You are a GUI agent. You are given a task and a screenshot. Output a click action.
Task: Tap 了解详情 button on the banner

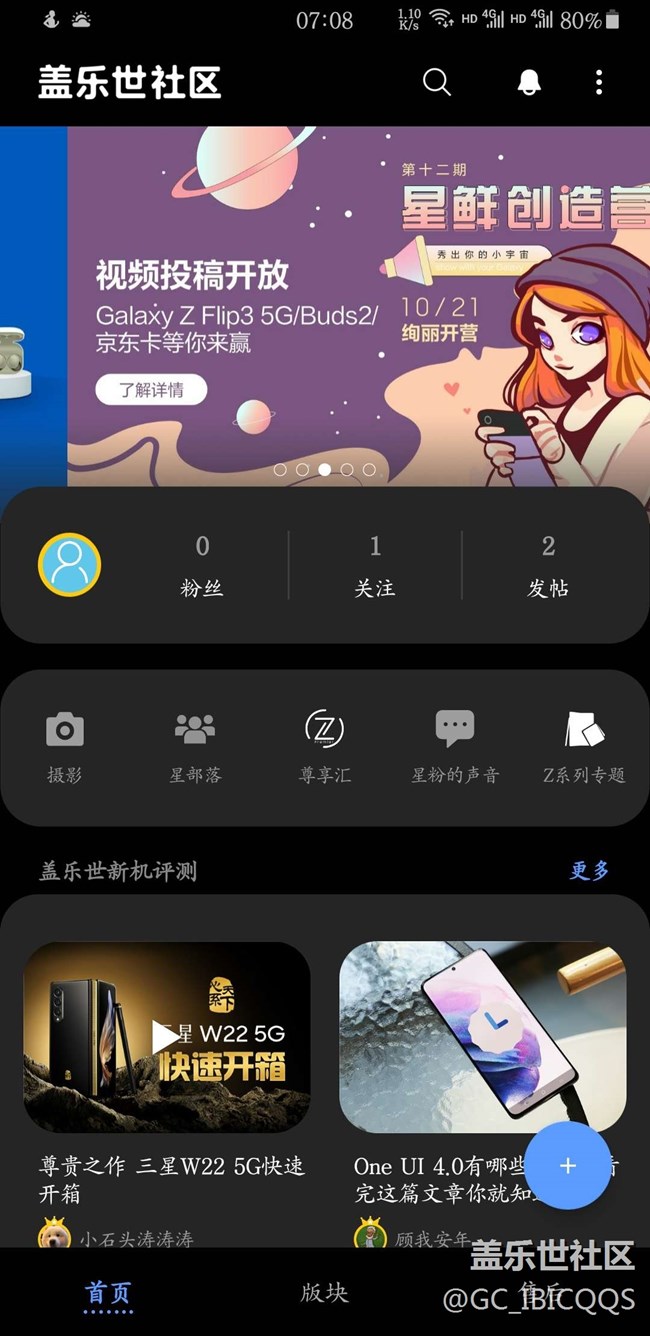pos(151,390)
